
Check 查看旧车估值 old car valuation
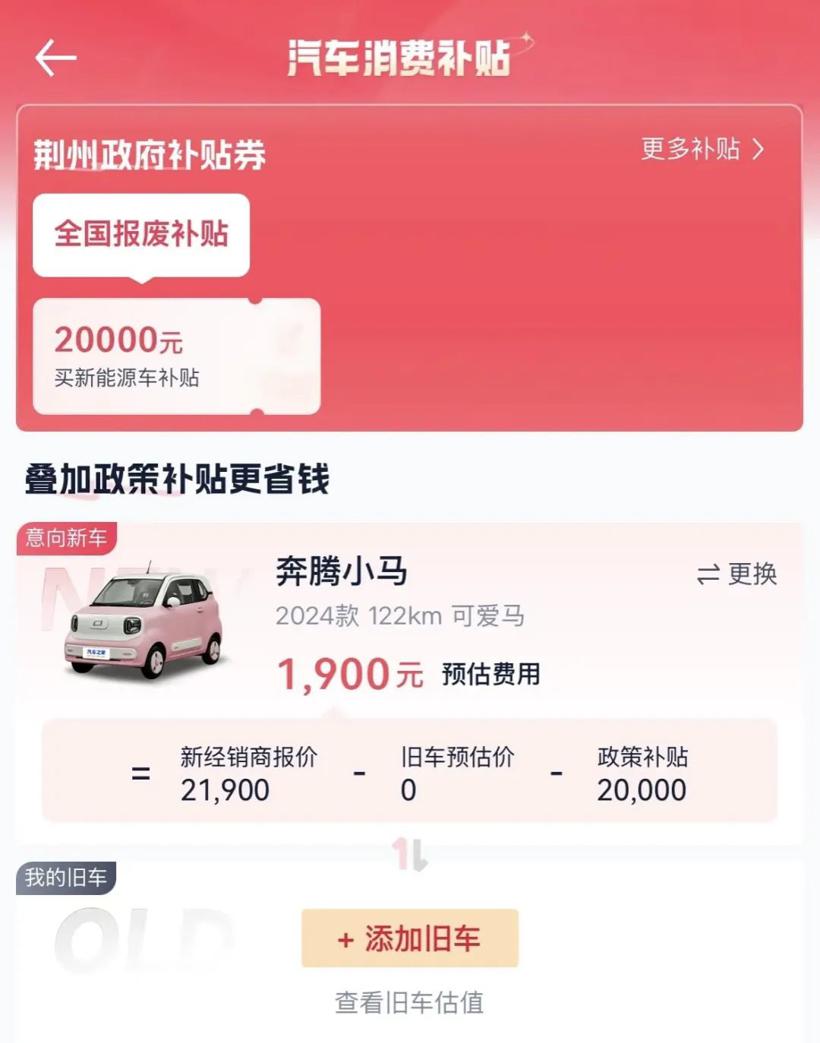[x=409, y=1002]
